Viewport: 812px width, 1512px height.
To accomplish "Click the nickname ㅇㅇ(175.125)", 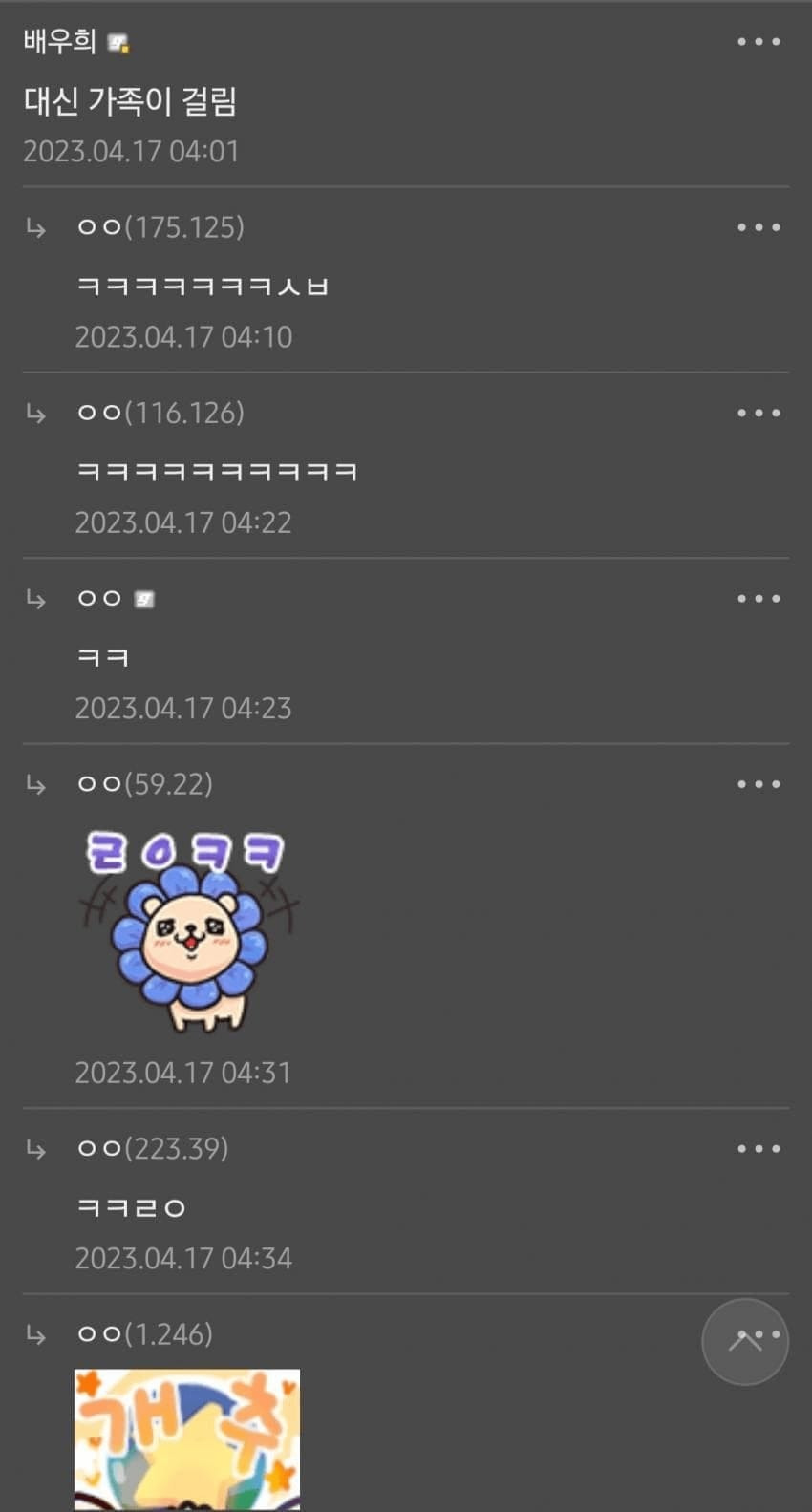I will point(160,228).
